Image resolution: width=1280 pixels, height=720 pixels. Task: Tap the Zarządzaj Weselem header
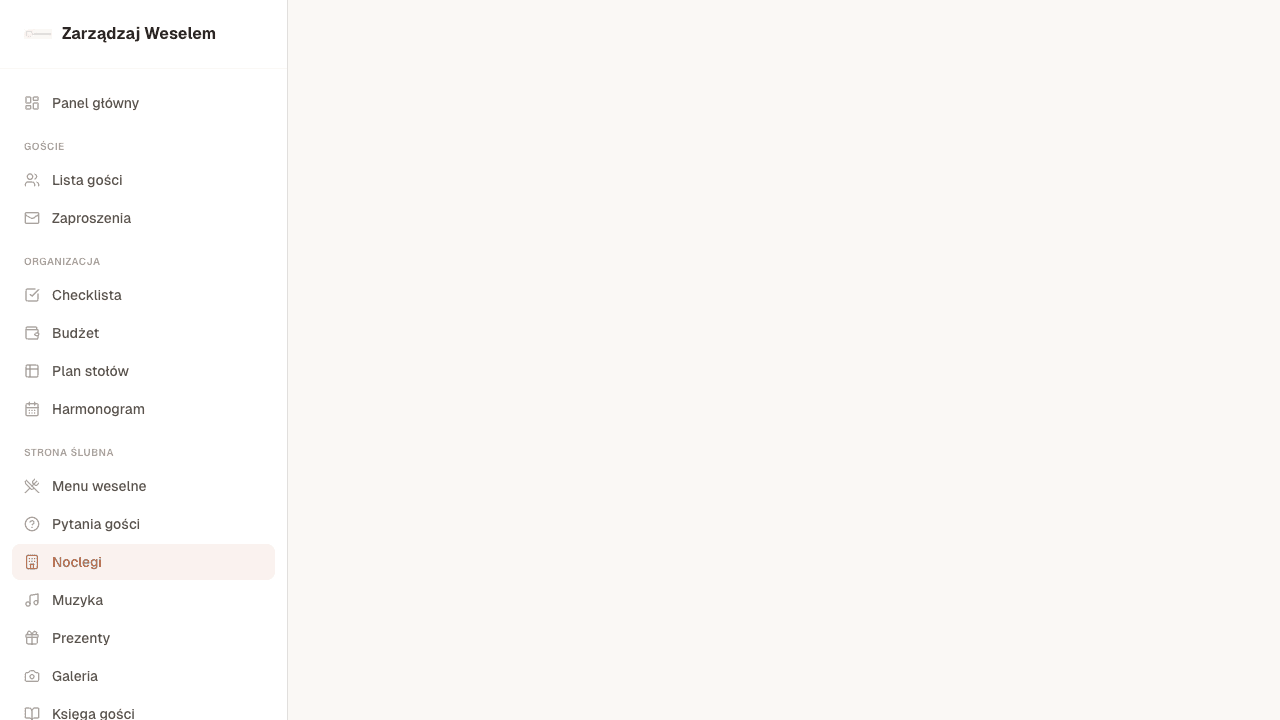pyautogui.click(x=138, y=34)
